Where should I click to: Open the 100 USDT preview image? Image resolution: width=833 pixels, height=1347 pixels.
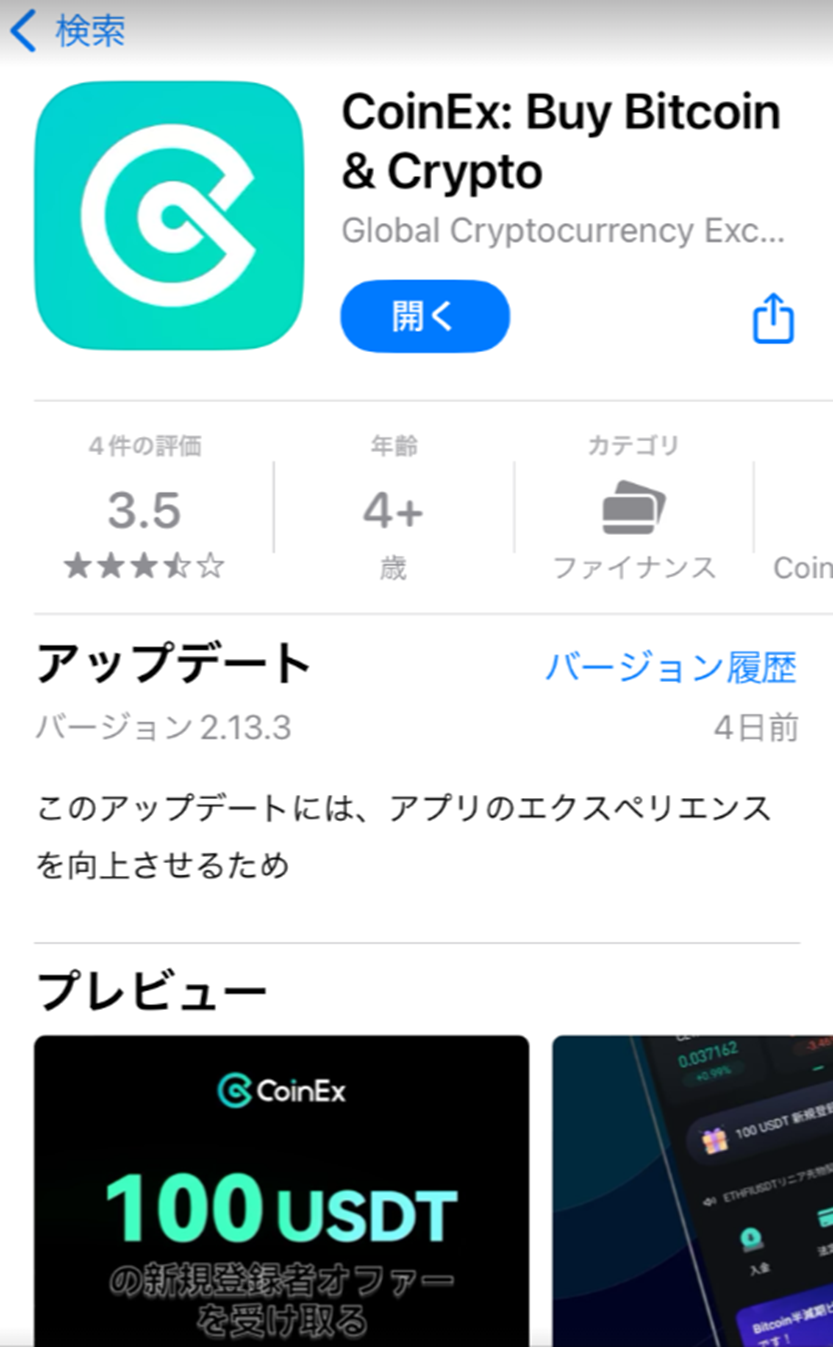tap(281, 1190)
